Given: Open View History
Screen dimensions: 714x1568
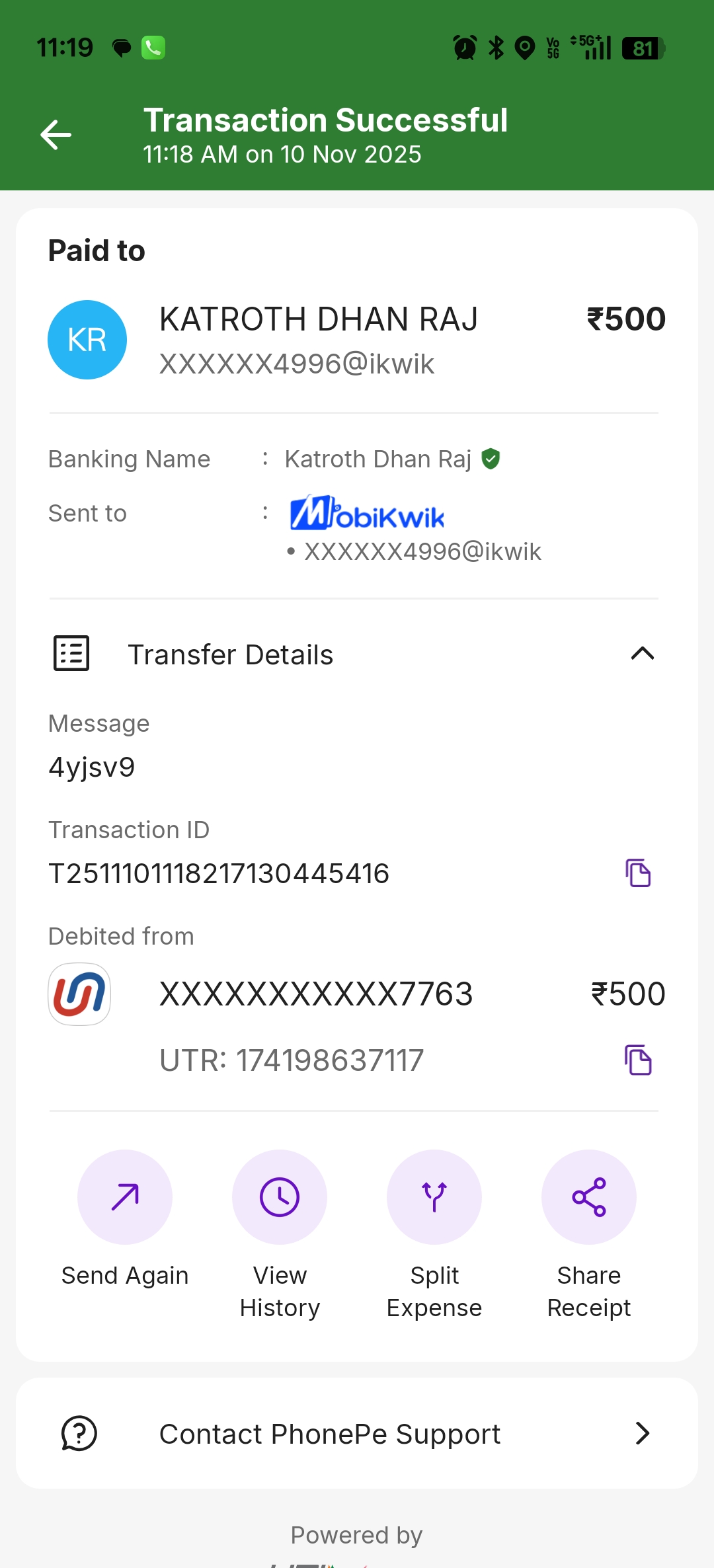Looking at the screenshot, I should coord(280,1197).
